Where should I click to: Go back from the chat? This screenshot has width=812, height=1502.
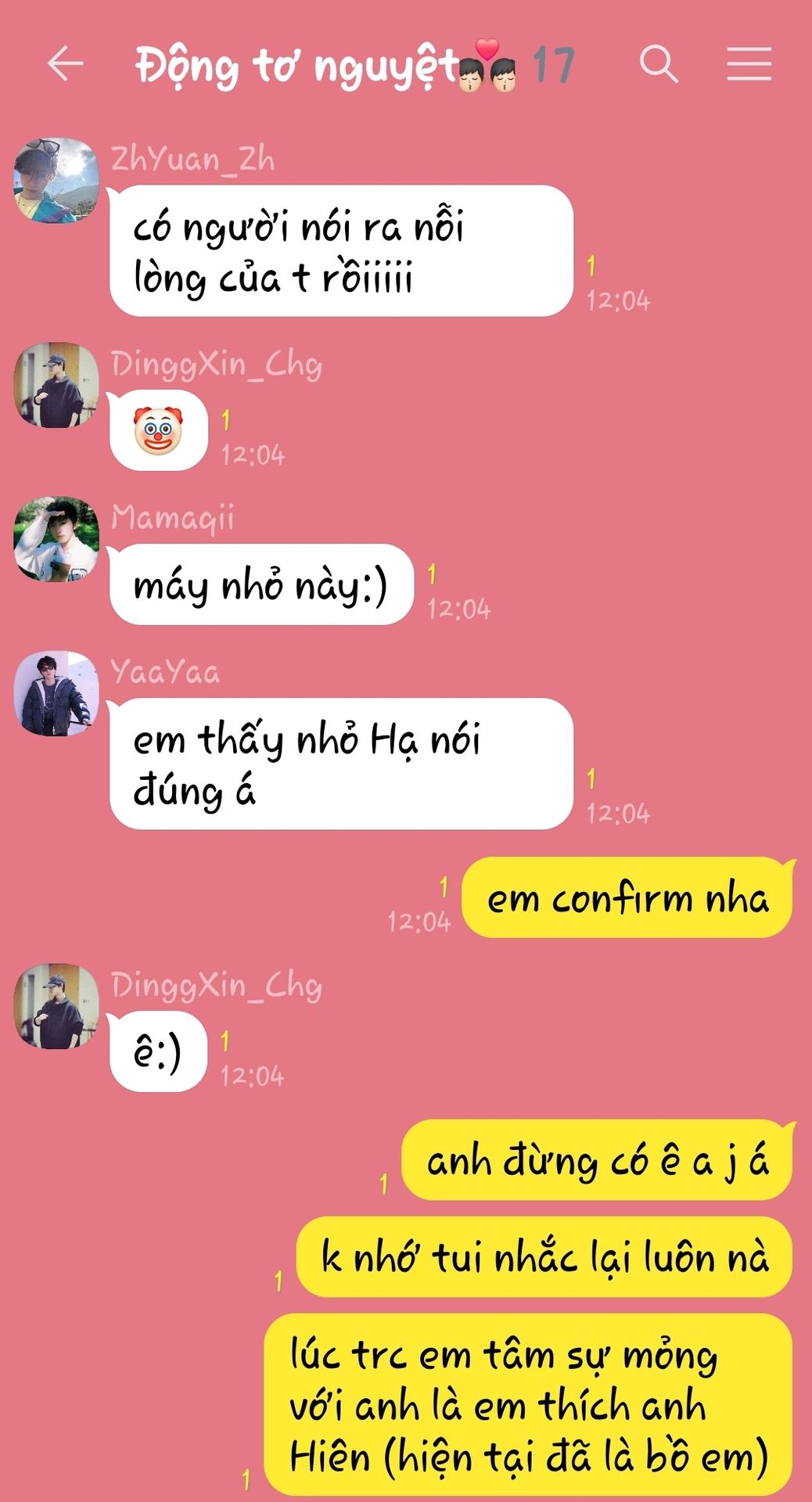[66, 64]
